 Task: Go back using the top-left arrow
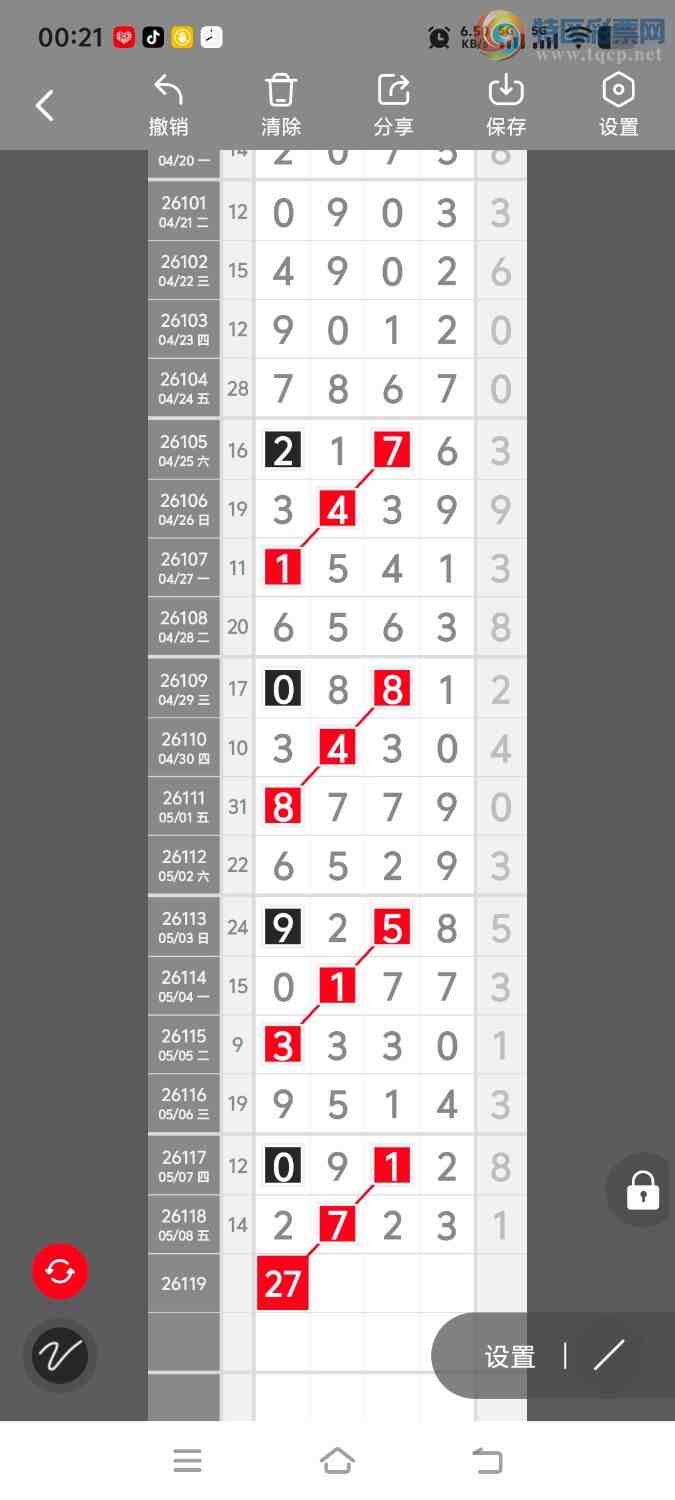coord(45,105)
